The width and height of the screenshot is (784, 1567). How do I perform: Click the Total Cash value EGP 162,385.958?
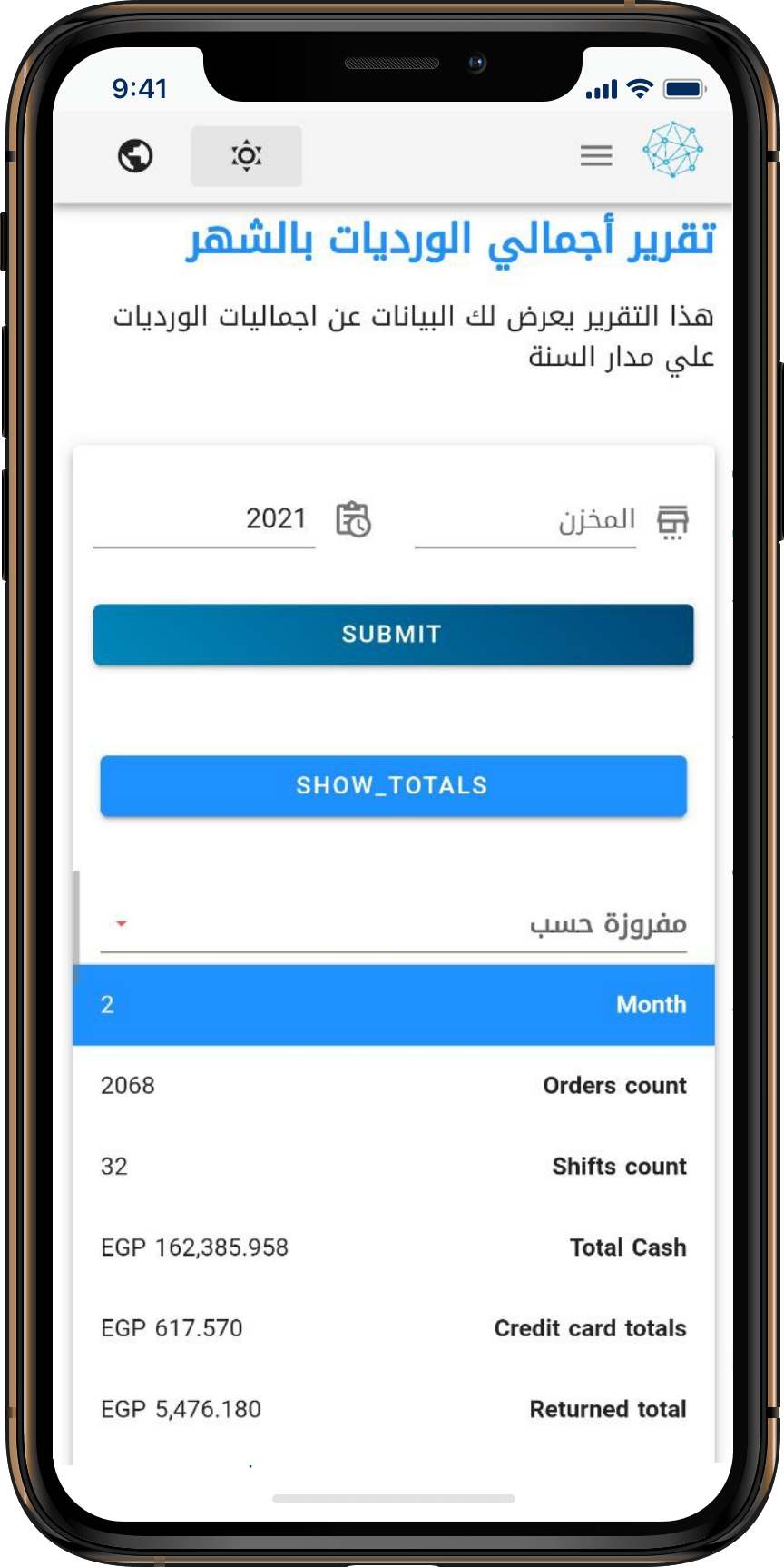point(194,1247)
